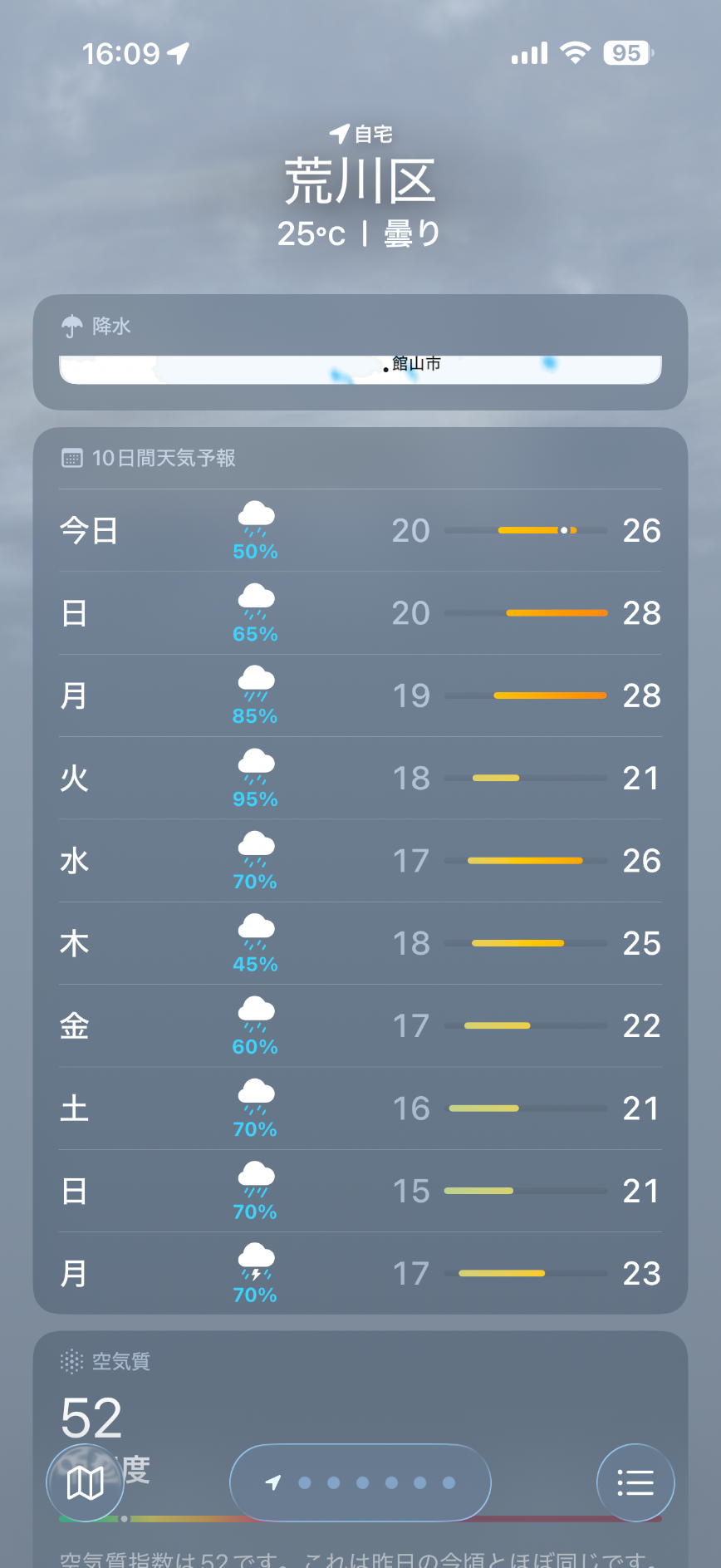Open the weather map button
This screenshot has width=721, height=1568.
pos(85,1482)
